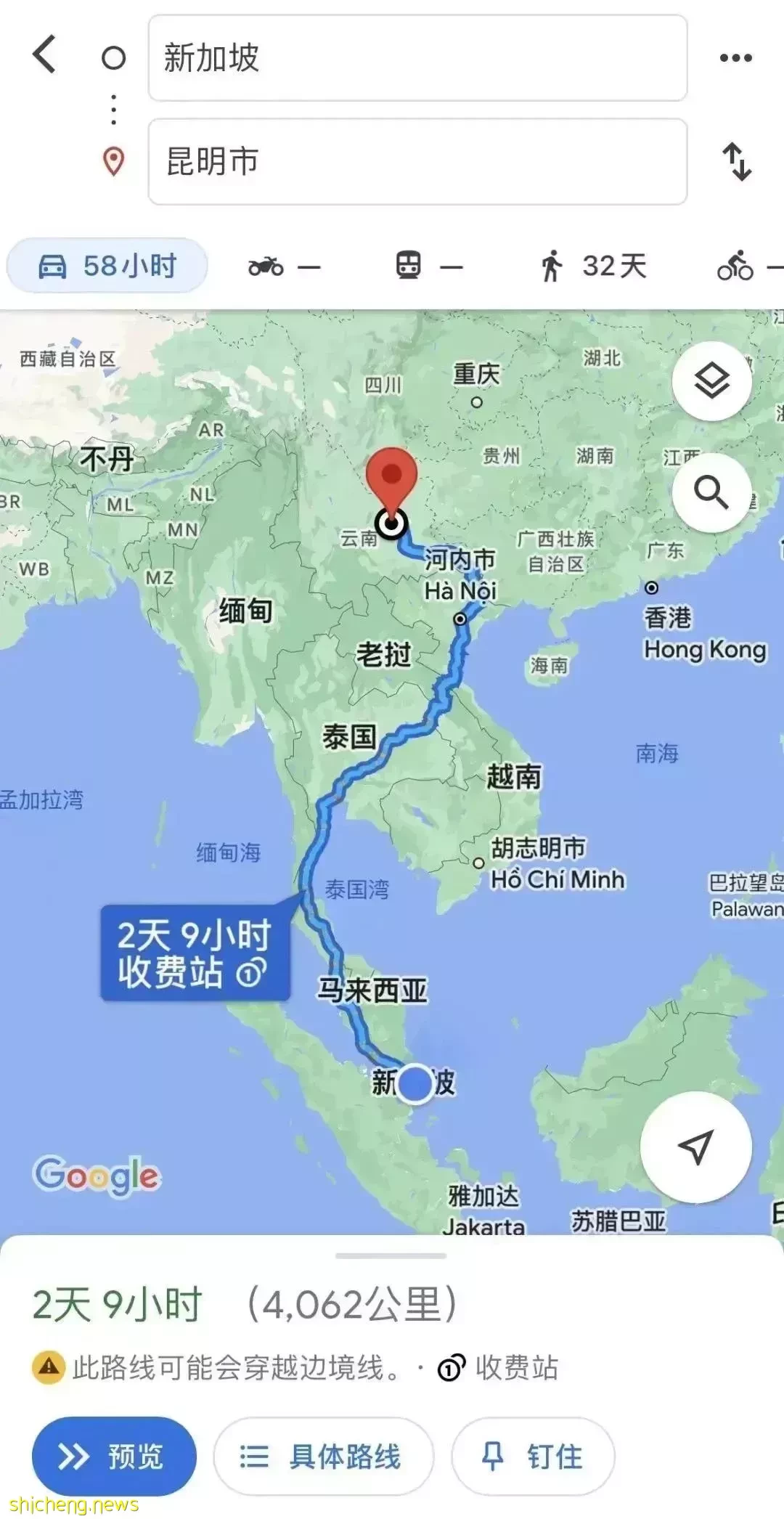Open the map layers button

point(711,381)
